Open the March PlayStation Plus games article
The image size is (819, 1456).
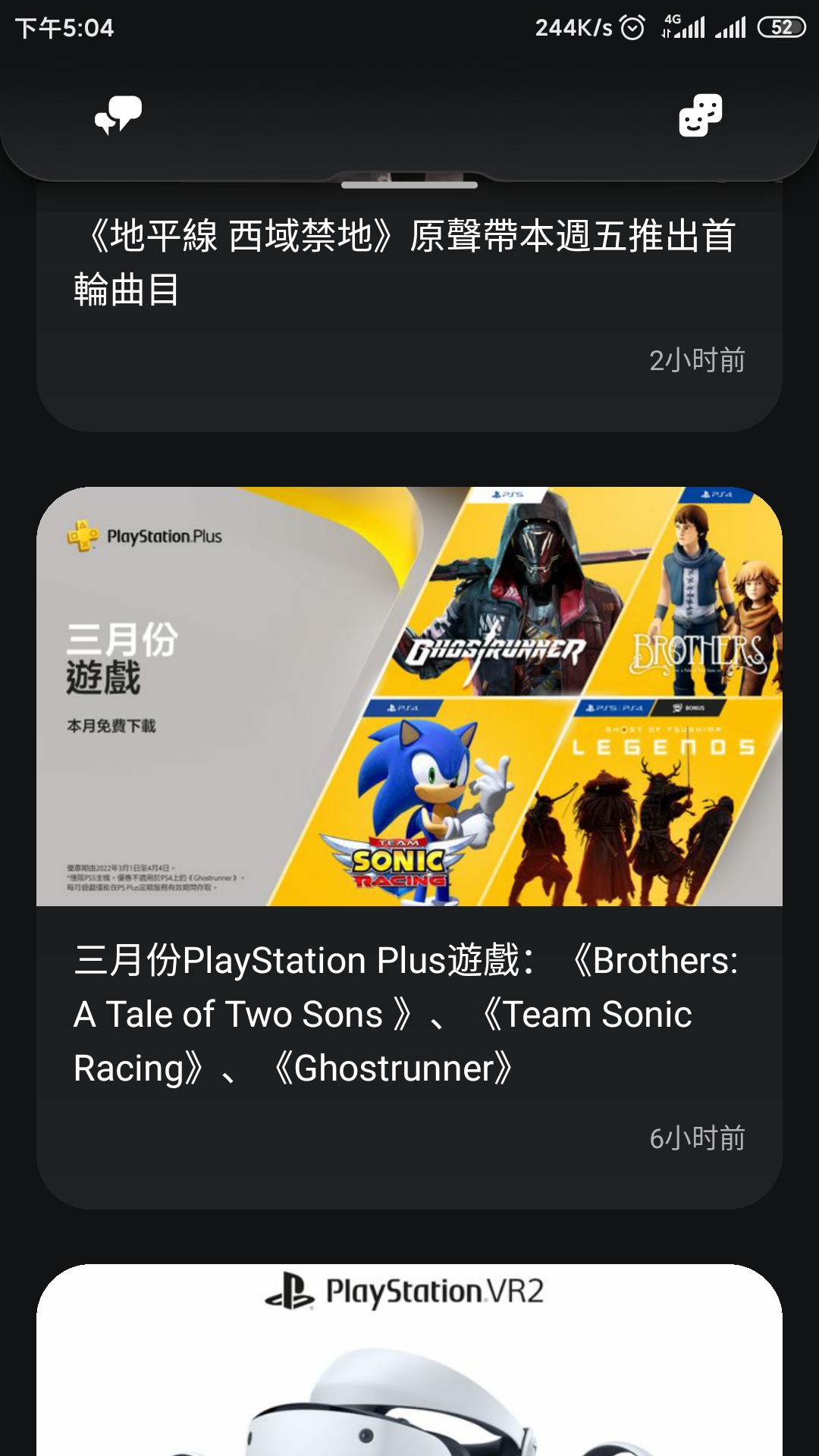pos(409,1012)
